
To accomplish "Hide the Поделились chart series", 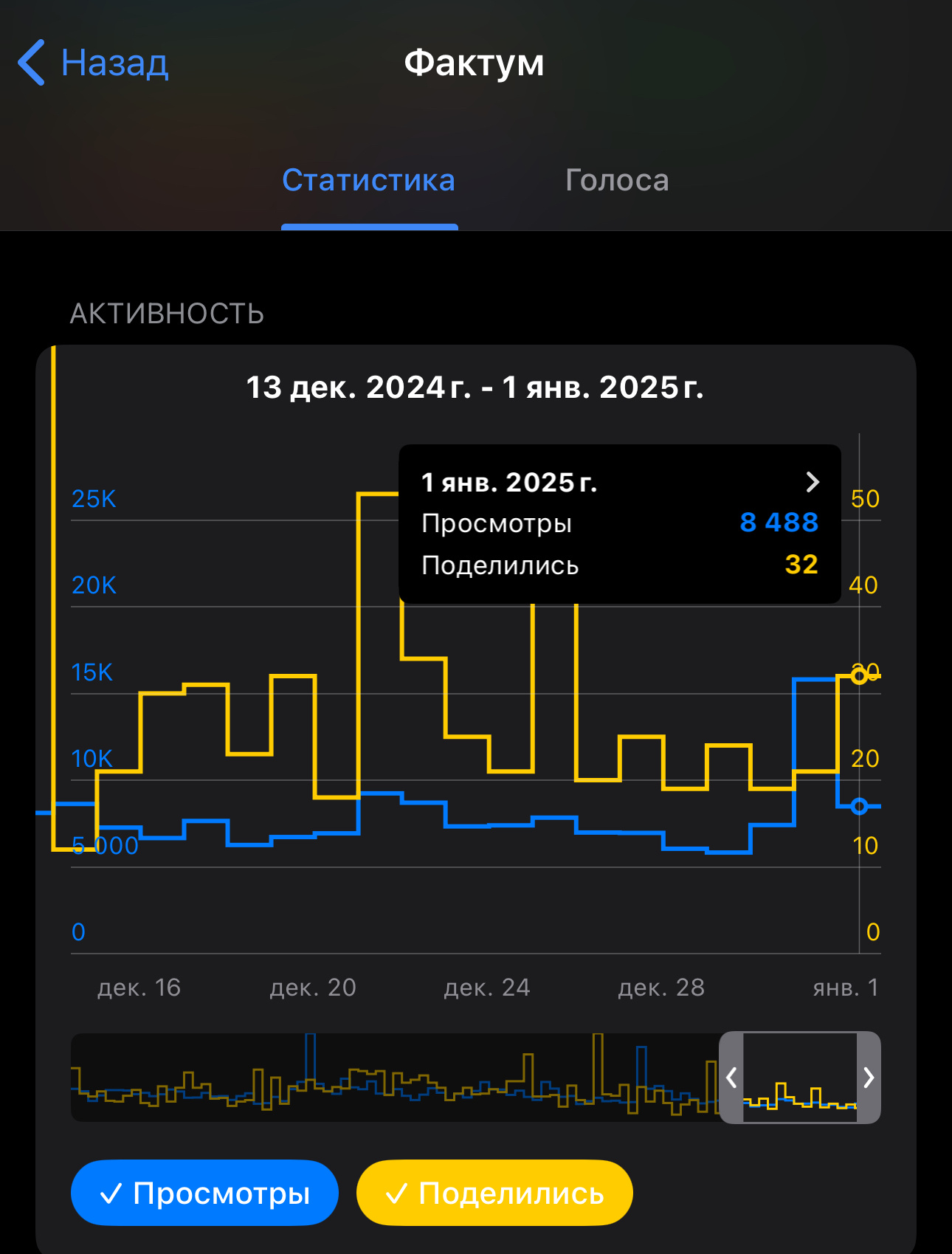I will [x=494, y=1193].
